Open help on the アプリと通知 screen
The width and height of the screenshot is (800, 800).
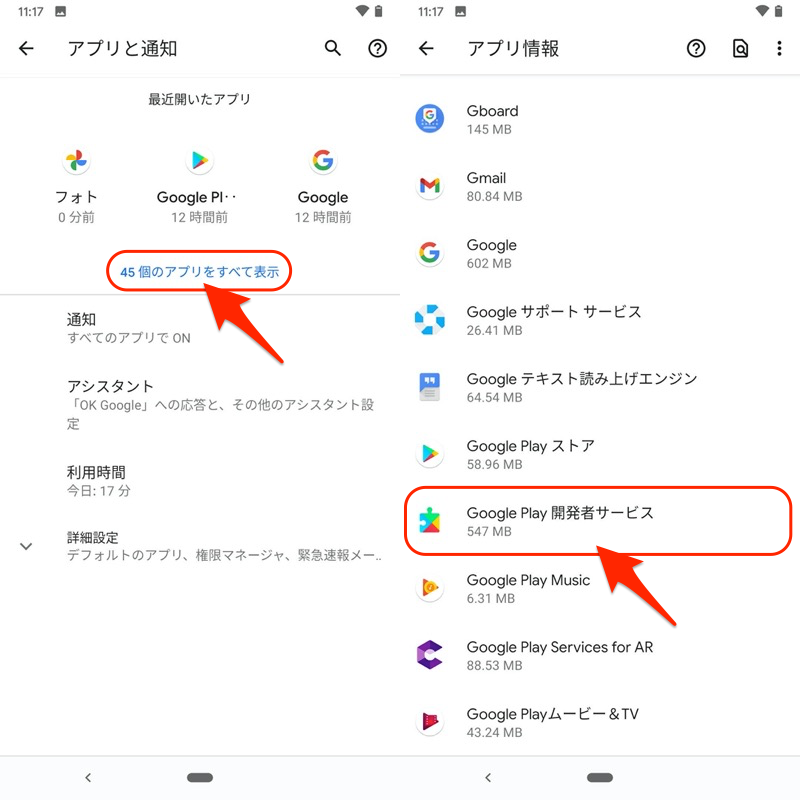[377, 48]
